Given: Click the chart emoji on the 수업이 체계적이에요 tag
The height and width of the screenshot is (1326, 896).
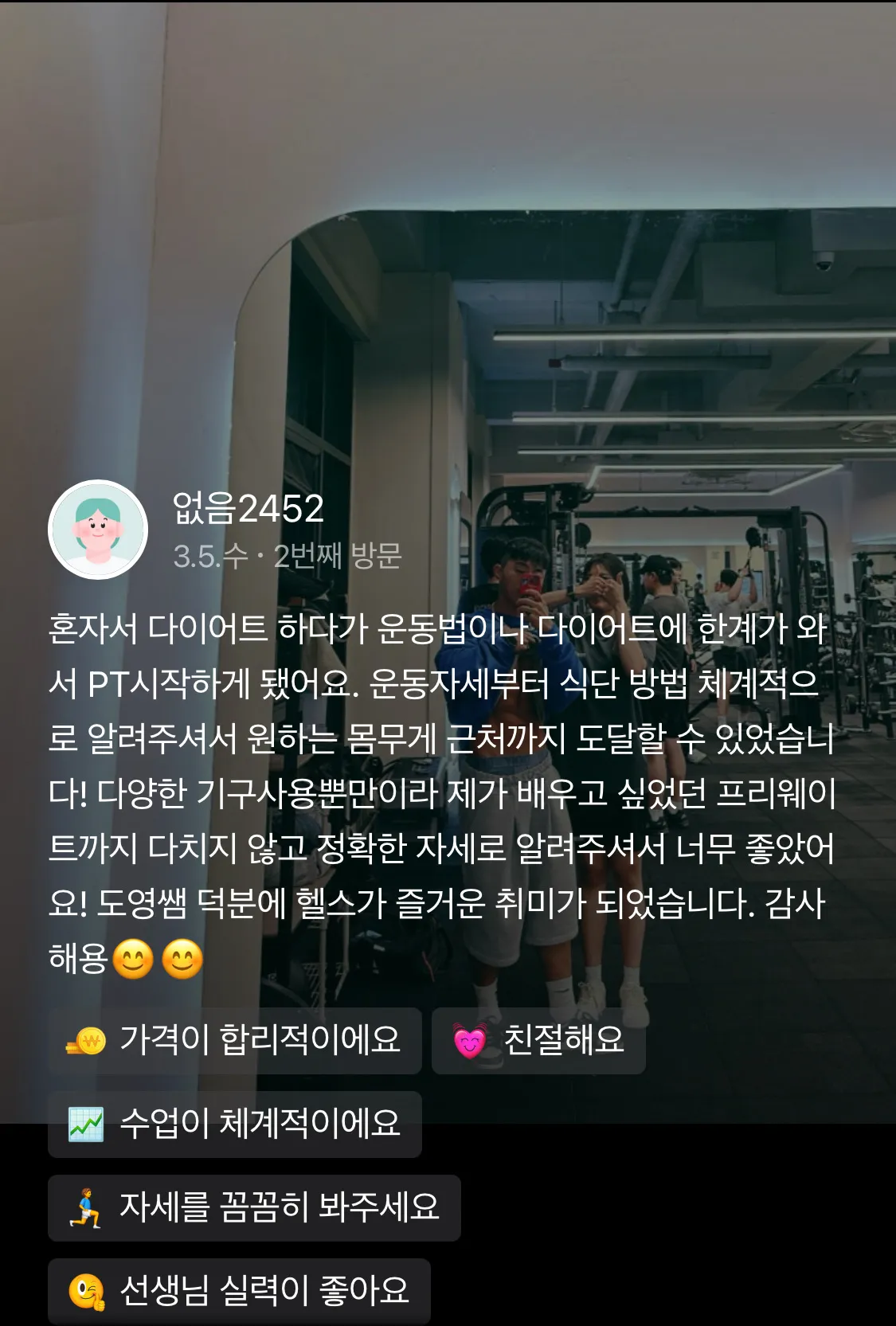Looking at the screenshot, I should [86, 1124].
